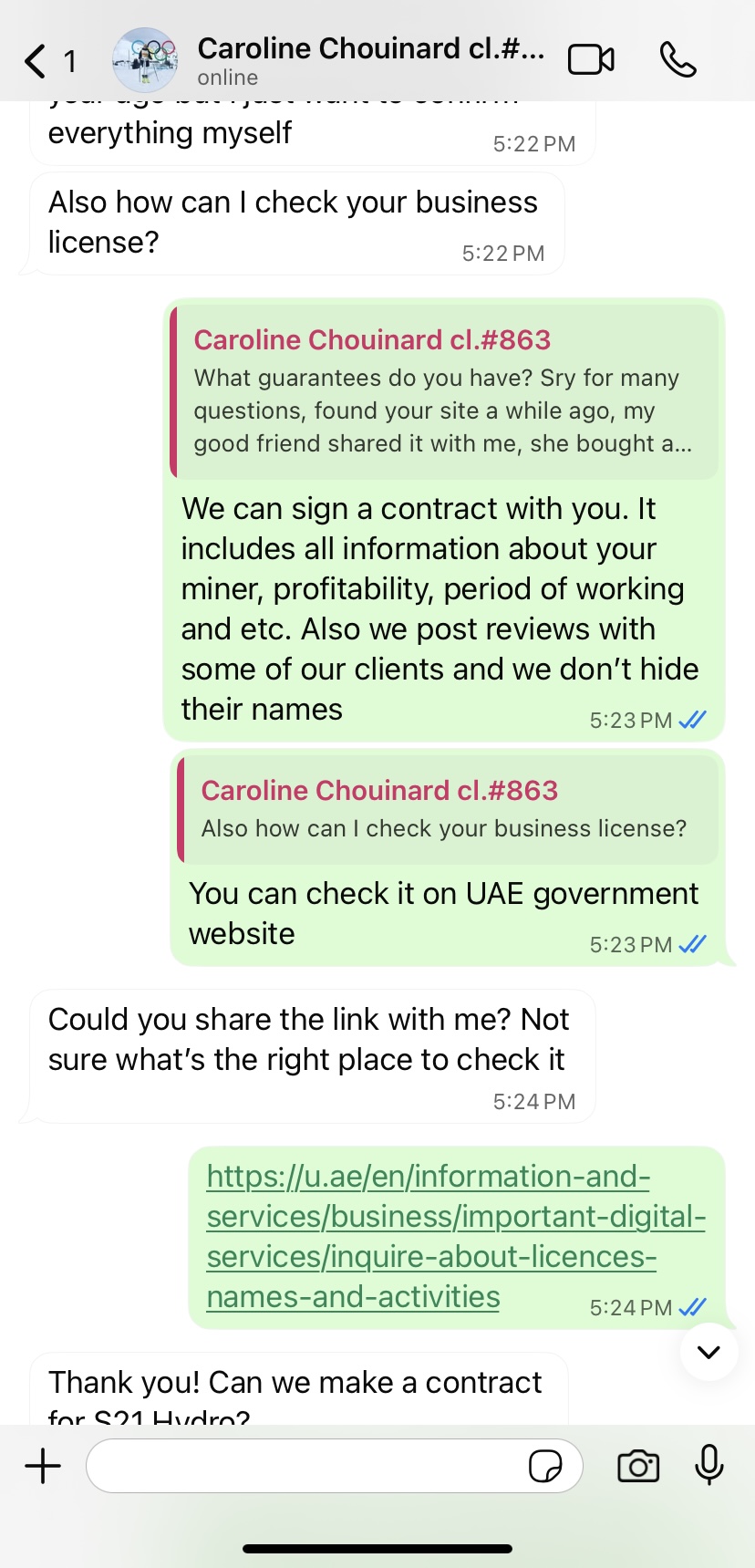The height and width of the screenshot is (1568, 755).
Task: Start a voice call with Caroline
Action: pyautogui.click(x=677, y=60)
